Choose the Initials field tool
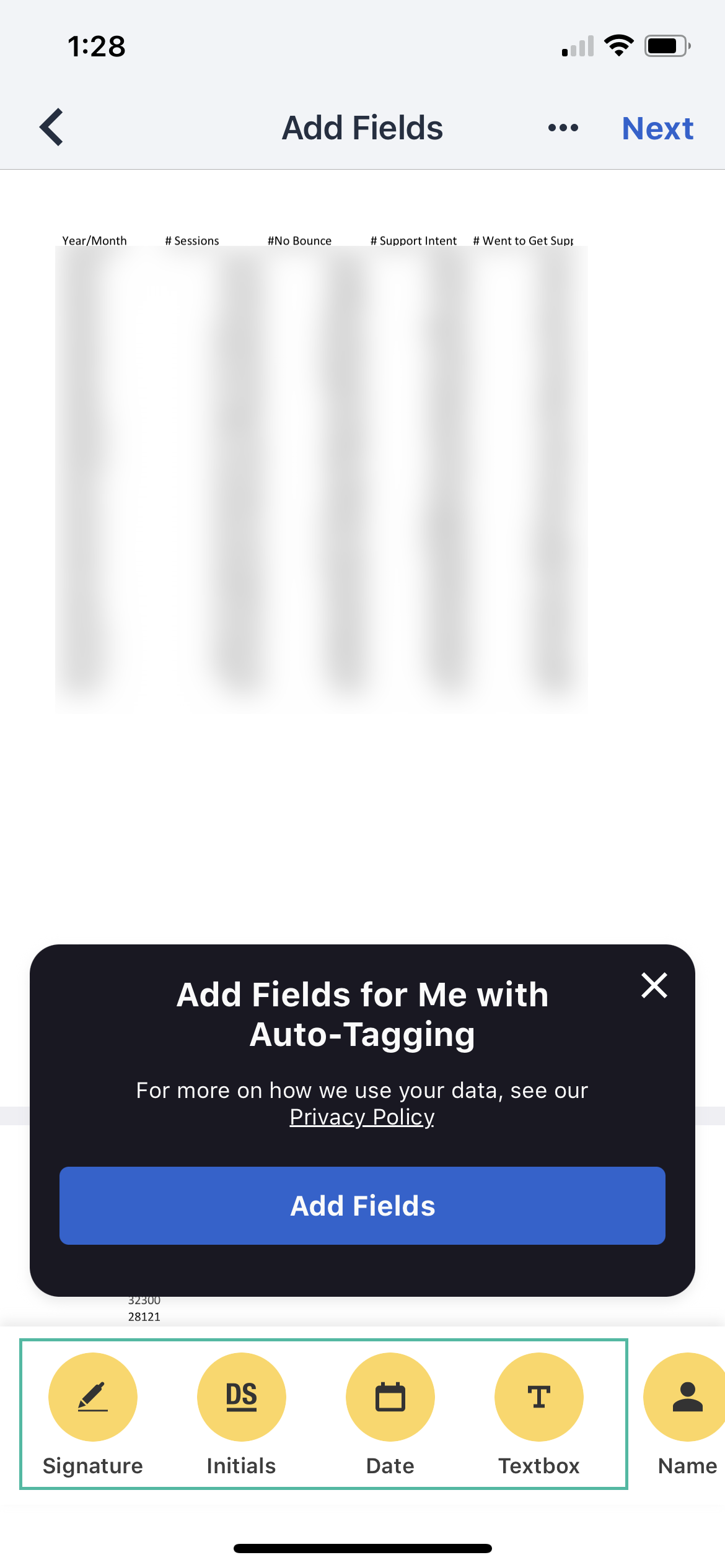 [x=241, y=1397]
